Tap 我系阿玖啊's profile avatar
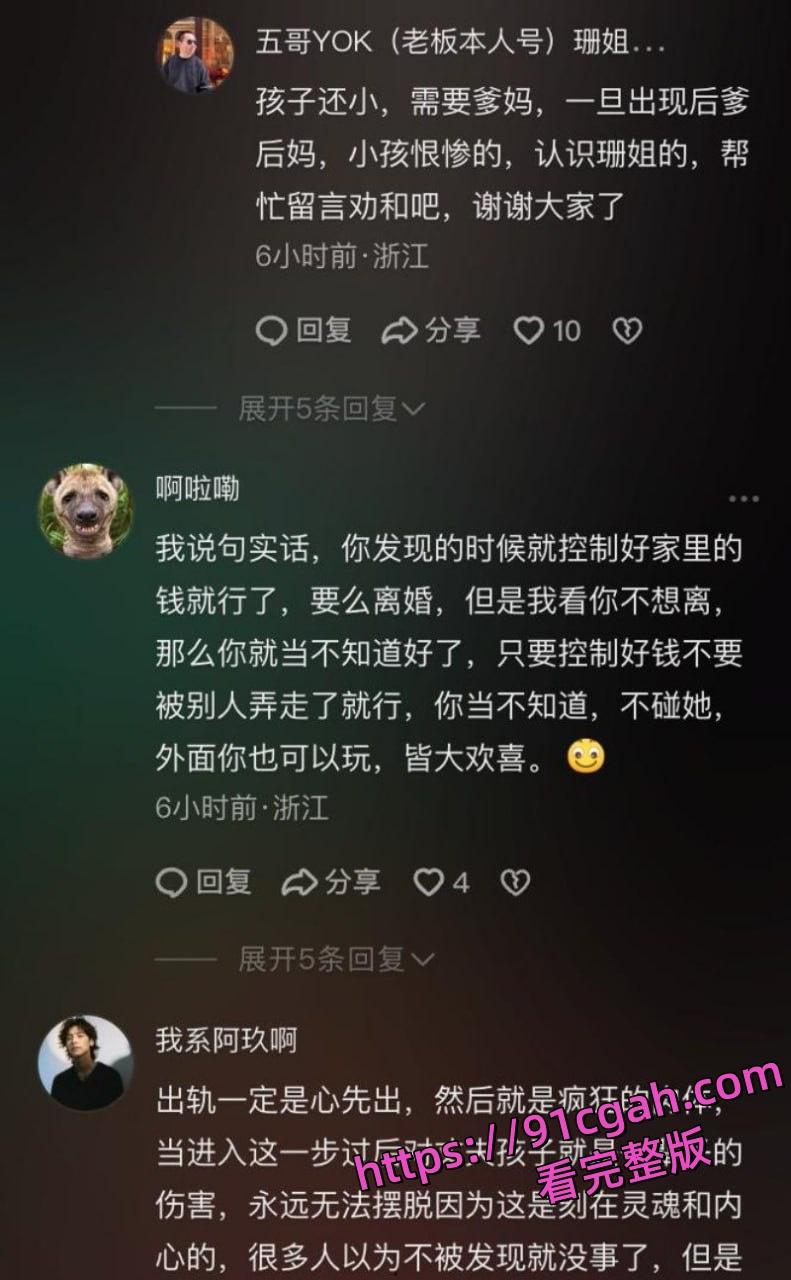The image size is (791, 1280). 85,1062
